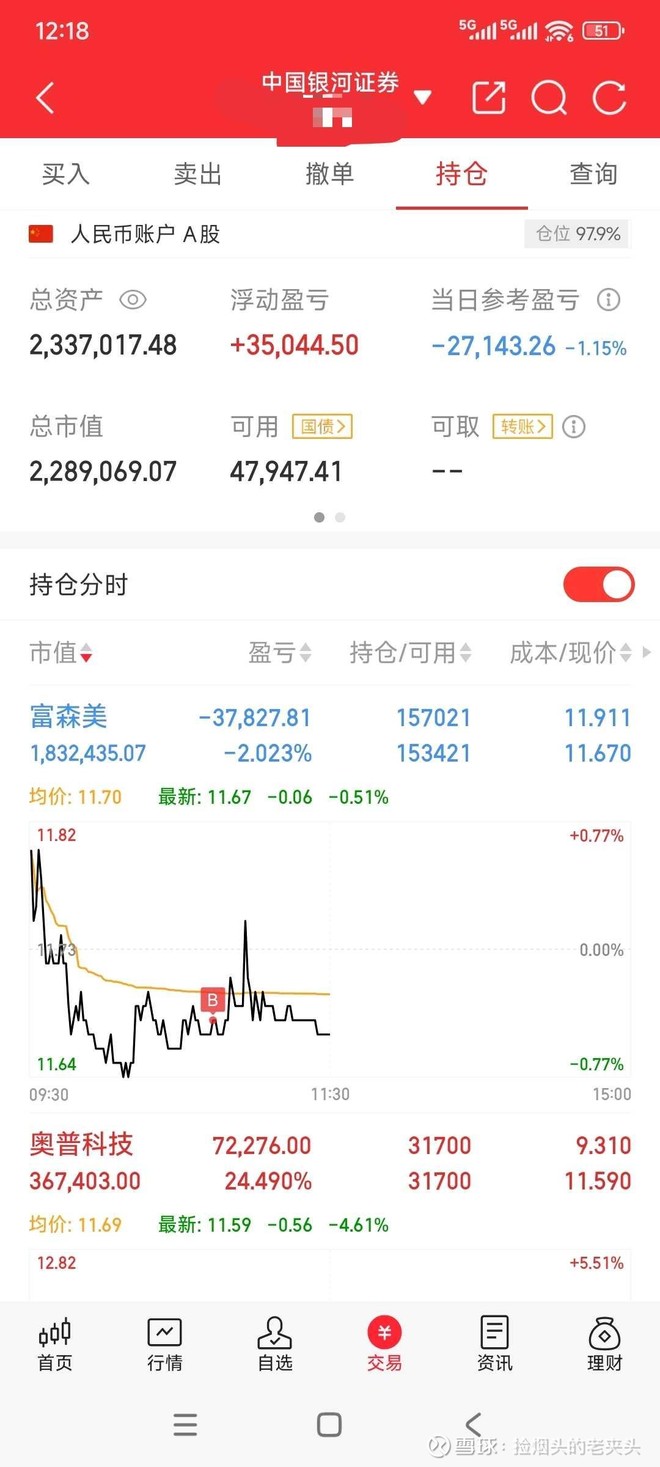Go to the 行情 tab

click(165, 1343)
